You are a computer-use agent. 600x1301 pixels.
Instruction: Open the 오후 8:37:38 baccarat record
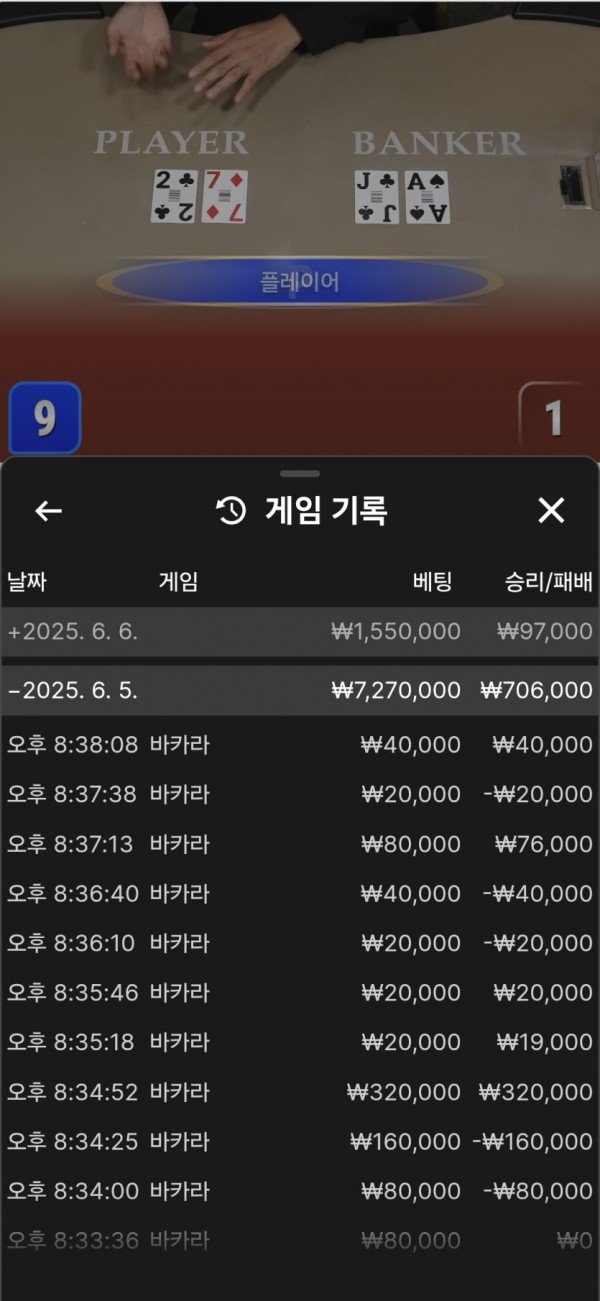[x=300, y=794]
